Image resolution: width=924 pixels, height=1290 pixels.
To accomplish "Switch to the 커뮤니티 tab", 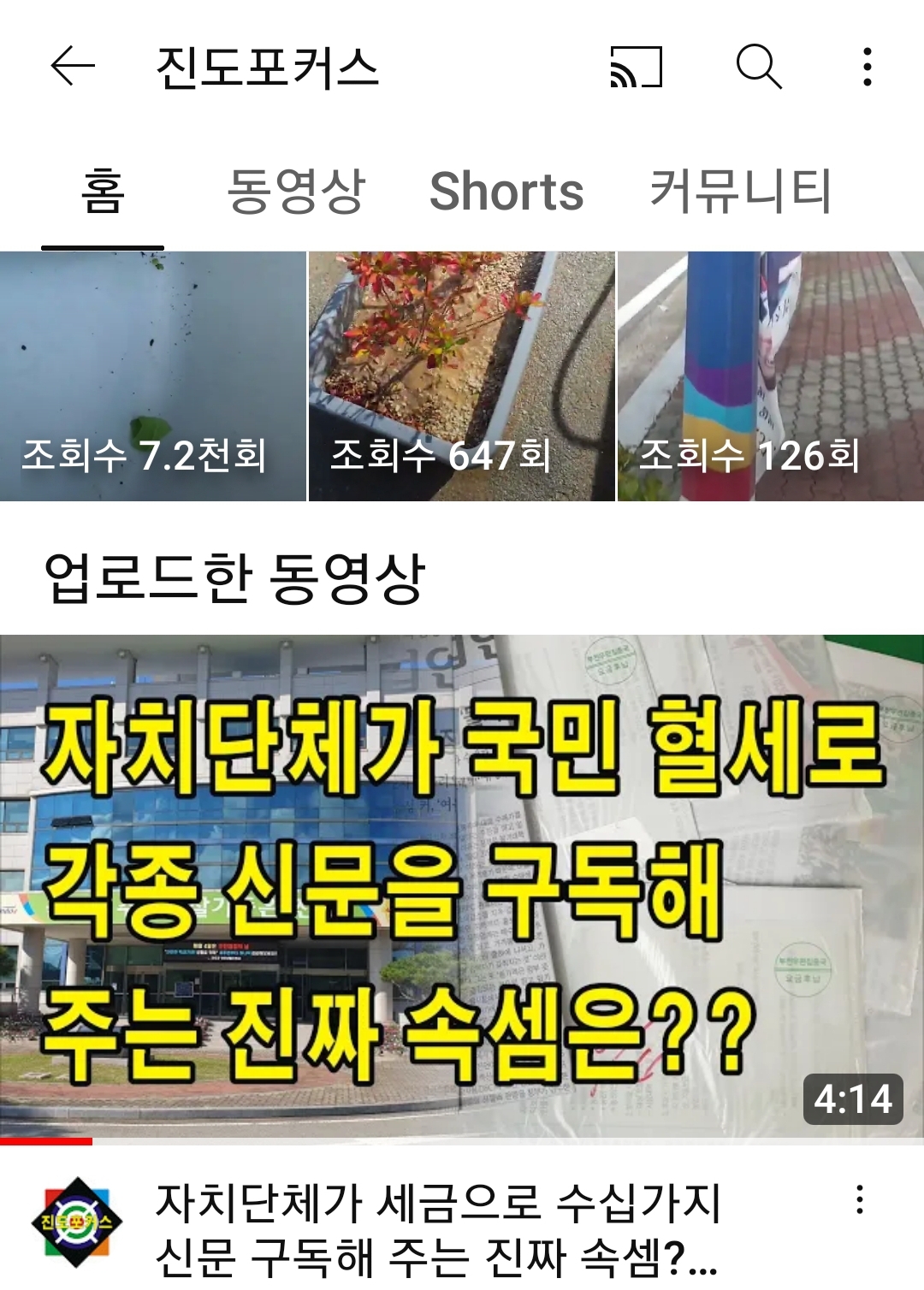I will [x=740, y=192].
